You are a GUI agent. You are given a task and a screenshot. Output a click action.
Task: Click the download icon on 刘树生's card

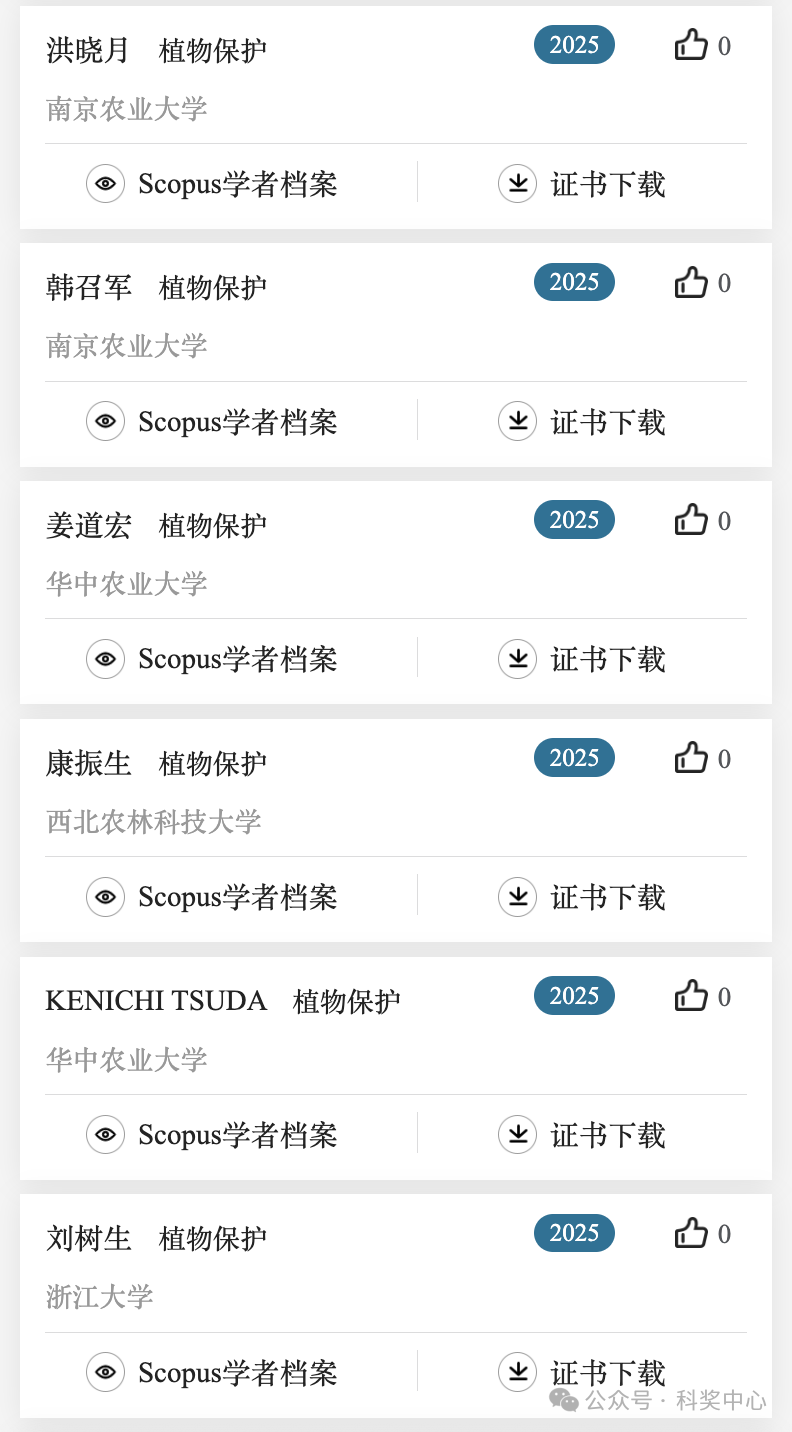point(517,1372)
